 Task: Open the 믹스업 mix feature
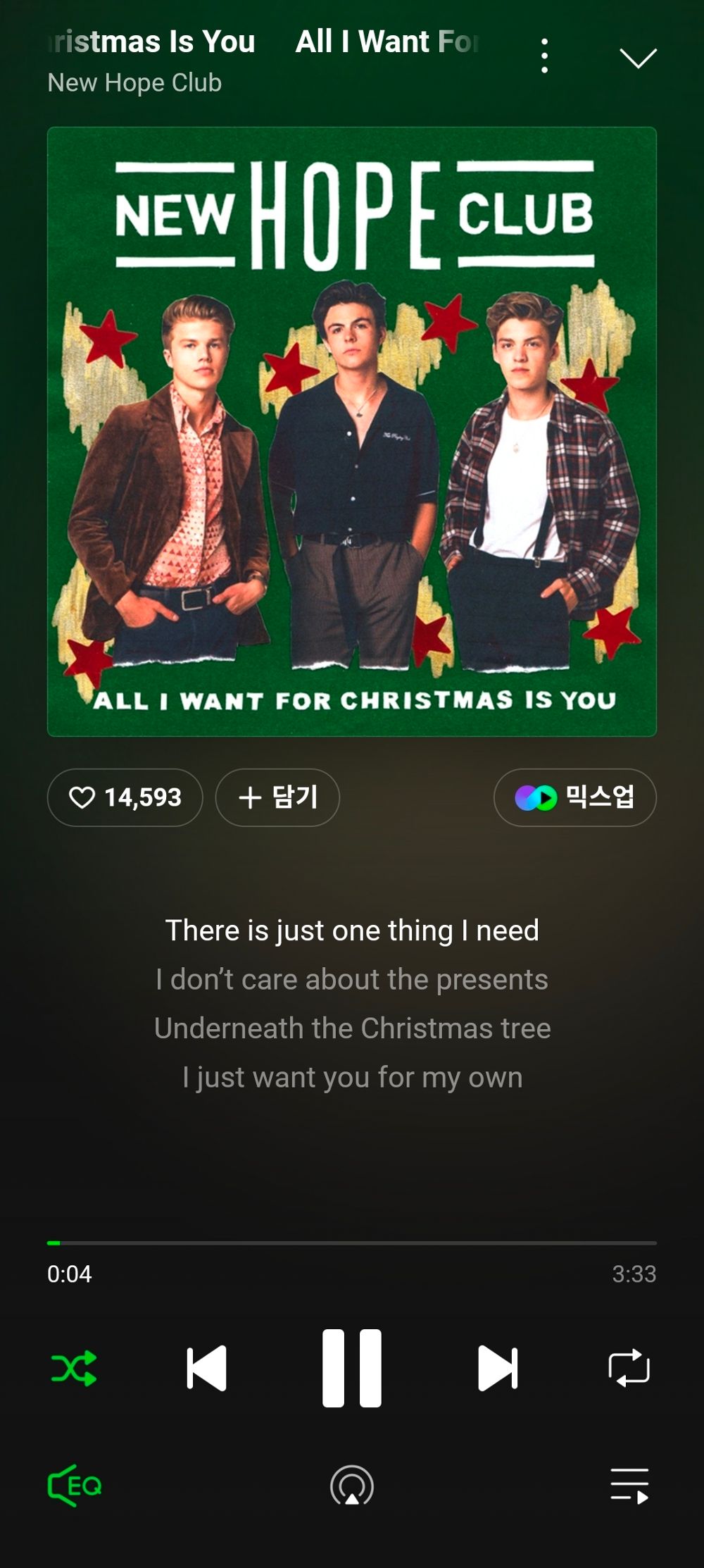tap(574, 797)
